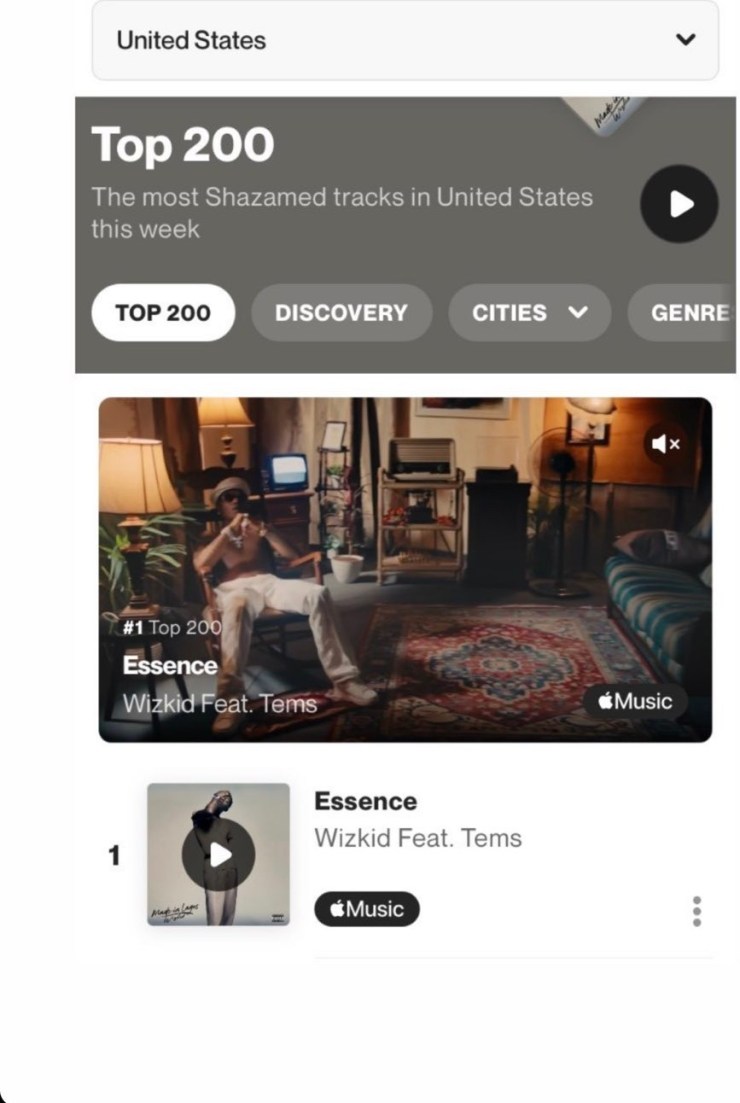Select the TOP 200 tab
The image size is (740, 1103).
pyautogui.click(x=163, y=313)
